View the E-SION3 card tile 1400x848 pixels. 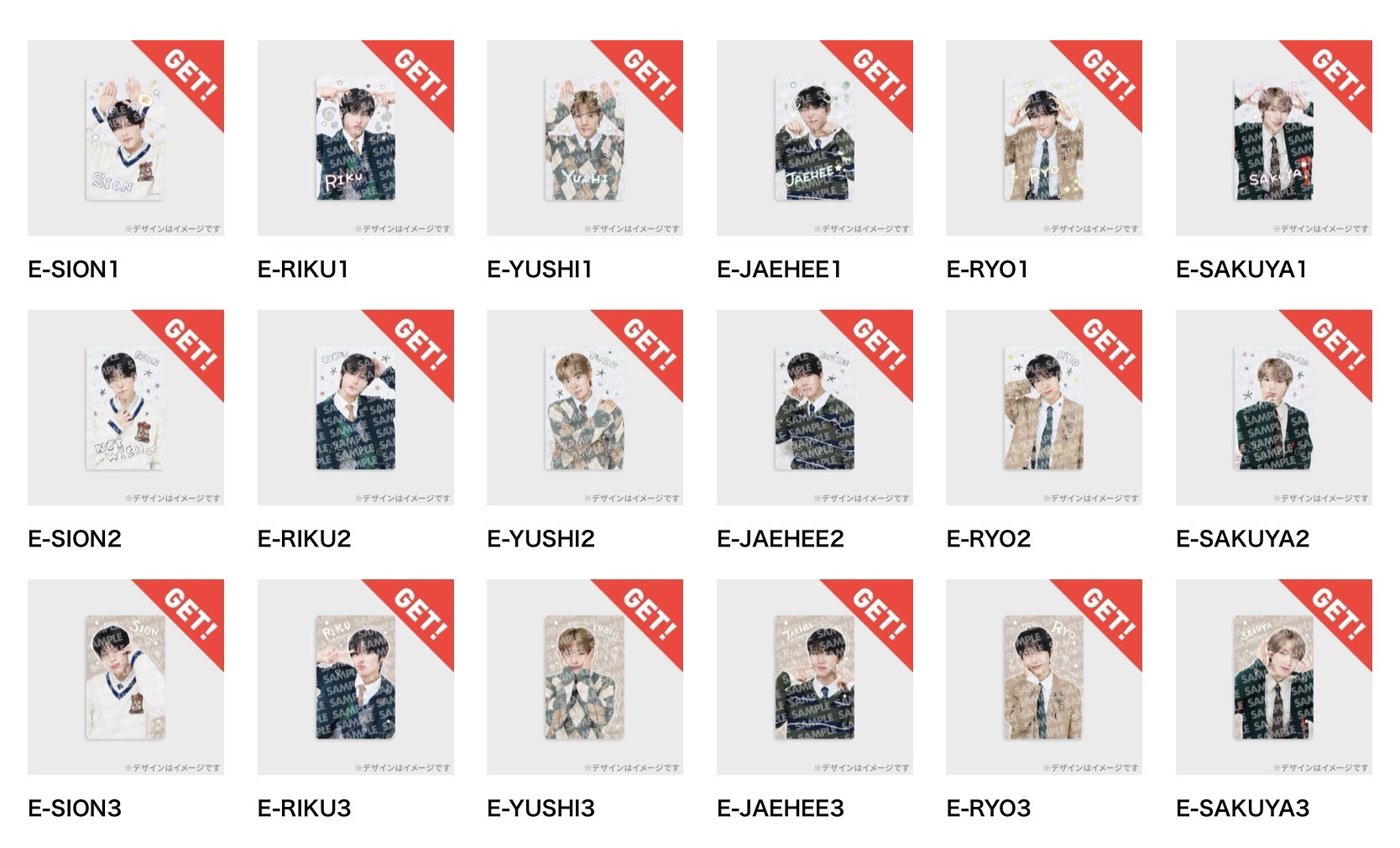(125, 678)
